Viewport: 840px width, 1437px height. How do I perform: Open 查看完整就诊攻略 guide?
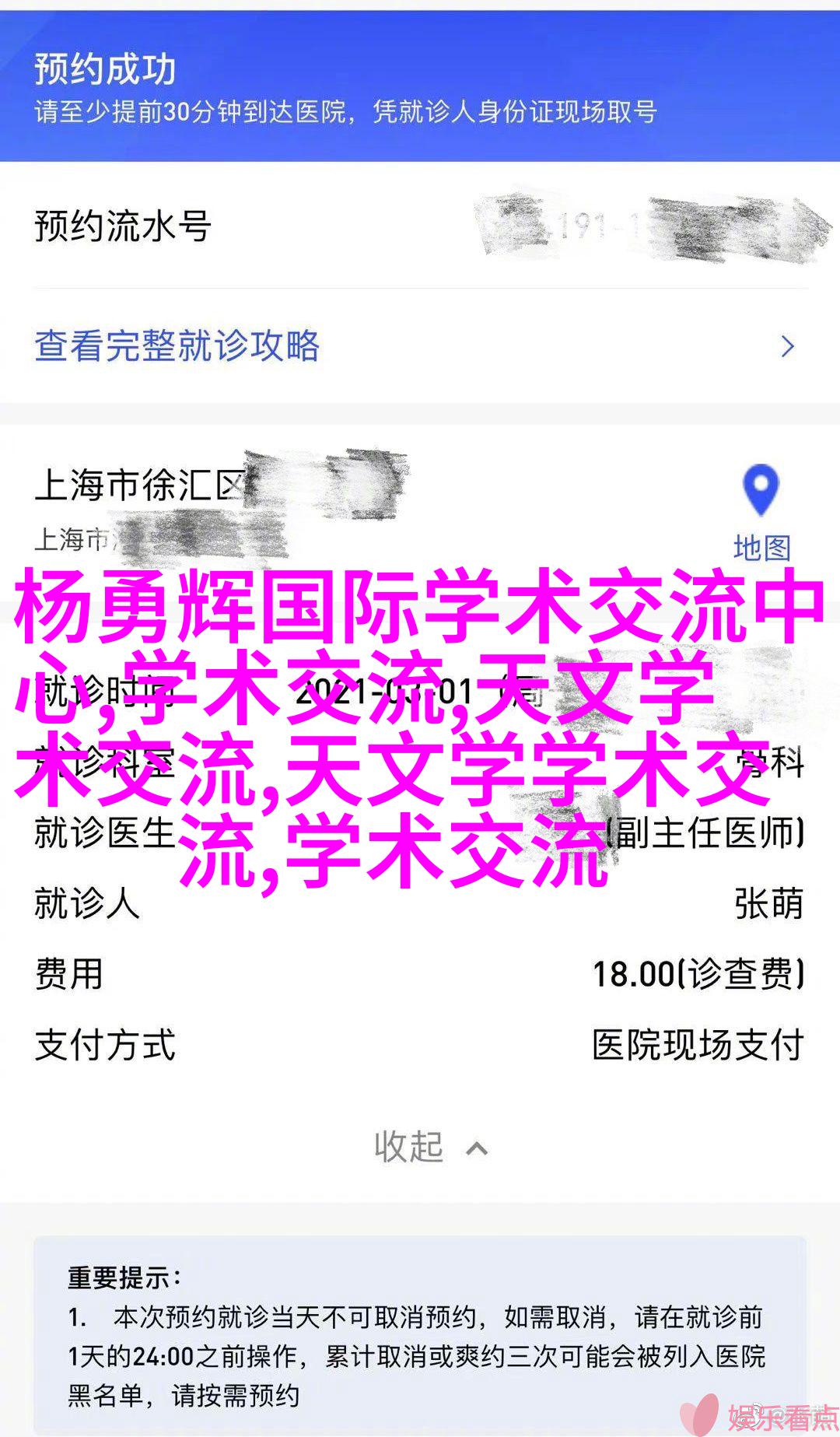pos(177,346)
